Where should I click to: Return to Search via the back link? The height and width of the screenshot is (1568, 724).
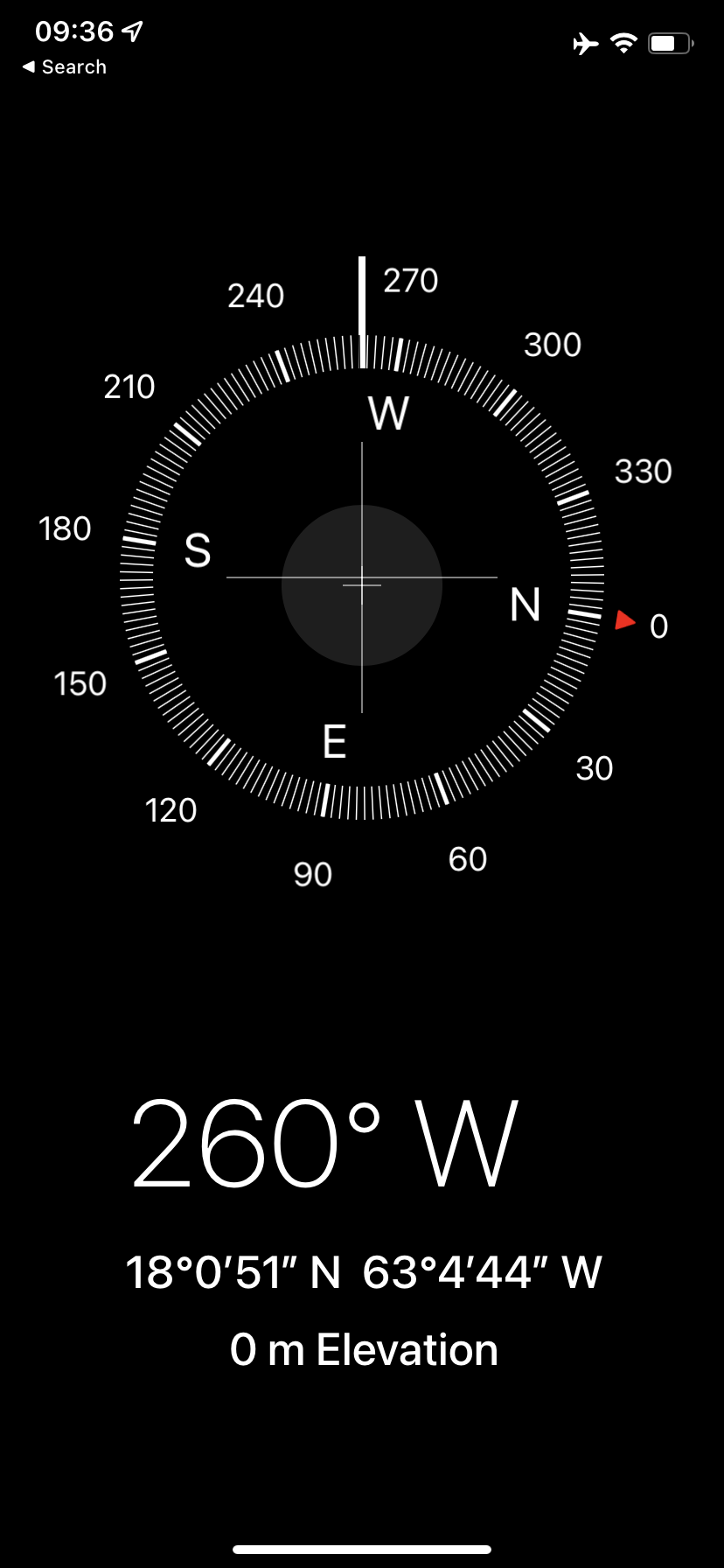64,67
